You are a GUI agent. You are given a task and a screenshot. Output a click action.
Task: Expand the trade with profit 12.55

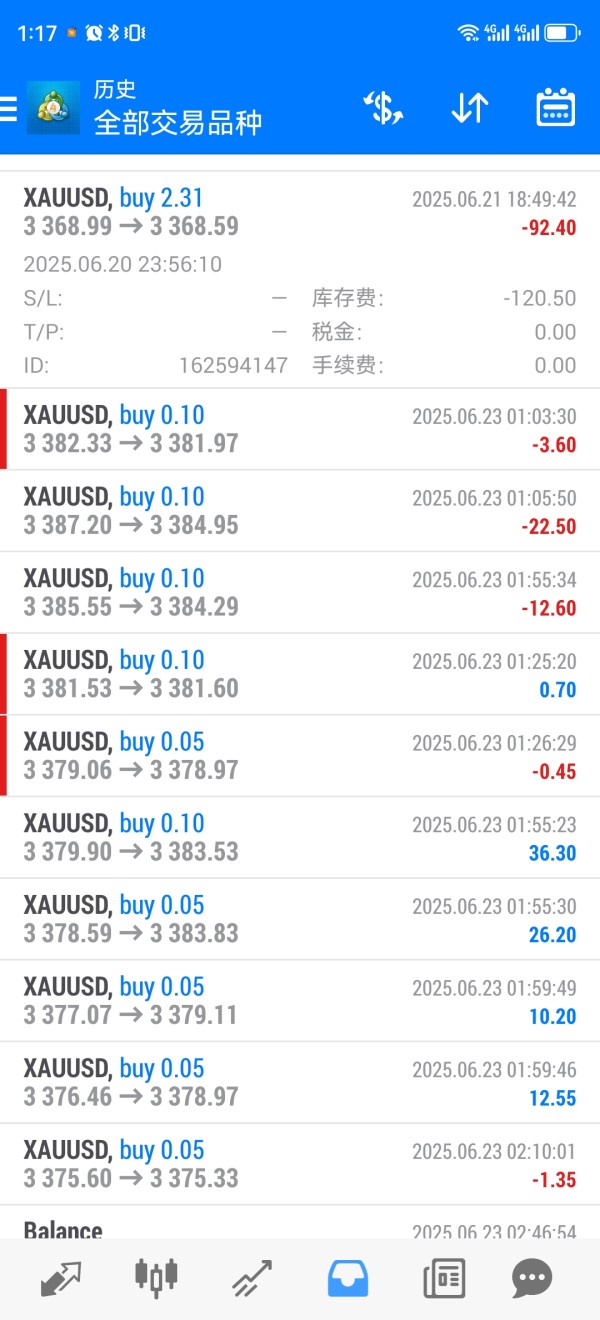click(x=300, y=1083)
